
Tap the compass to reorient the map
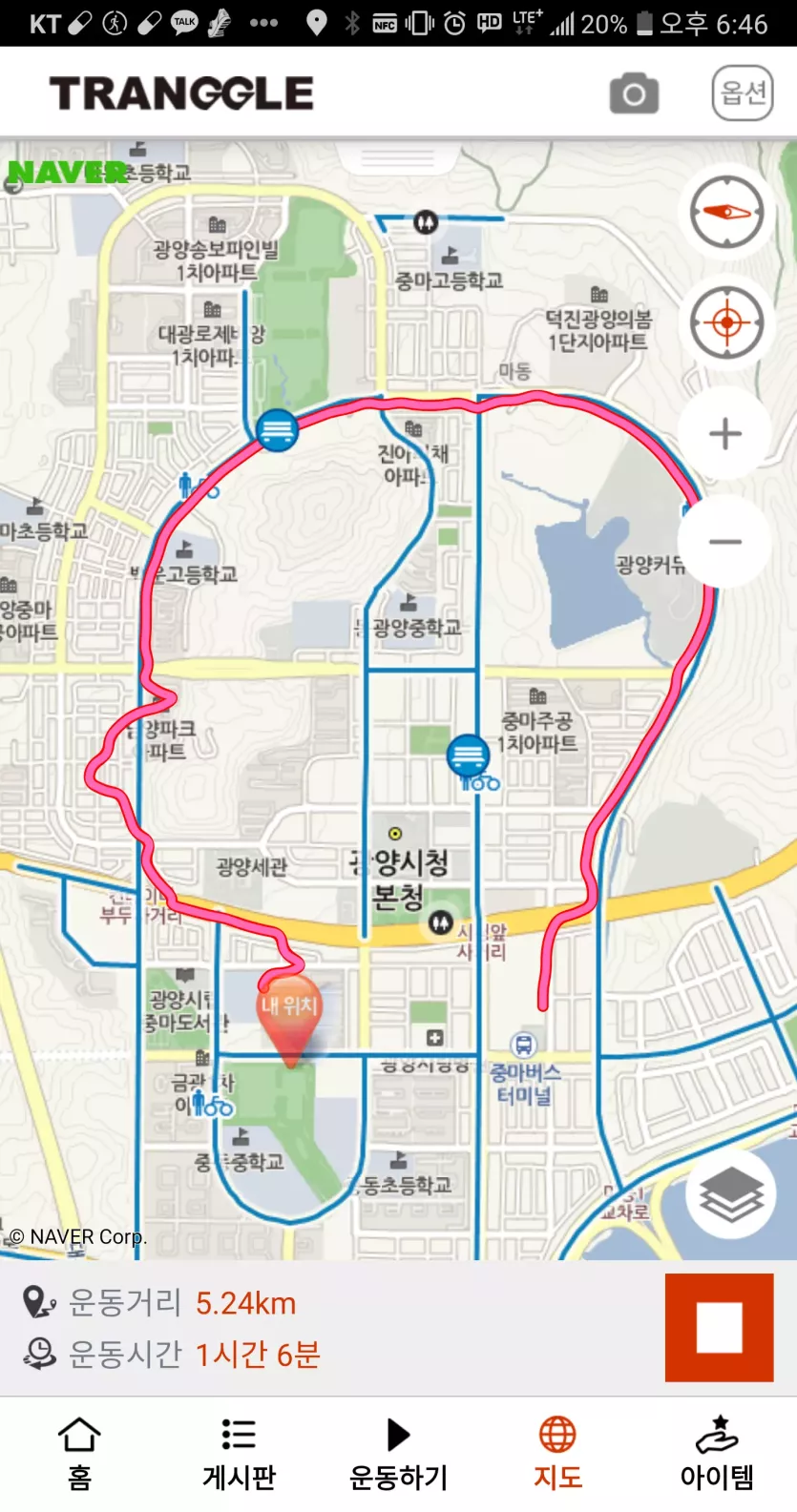pos(727,212)
